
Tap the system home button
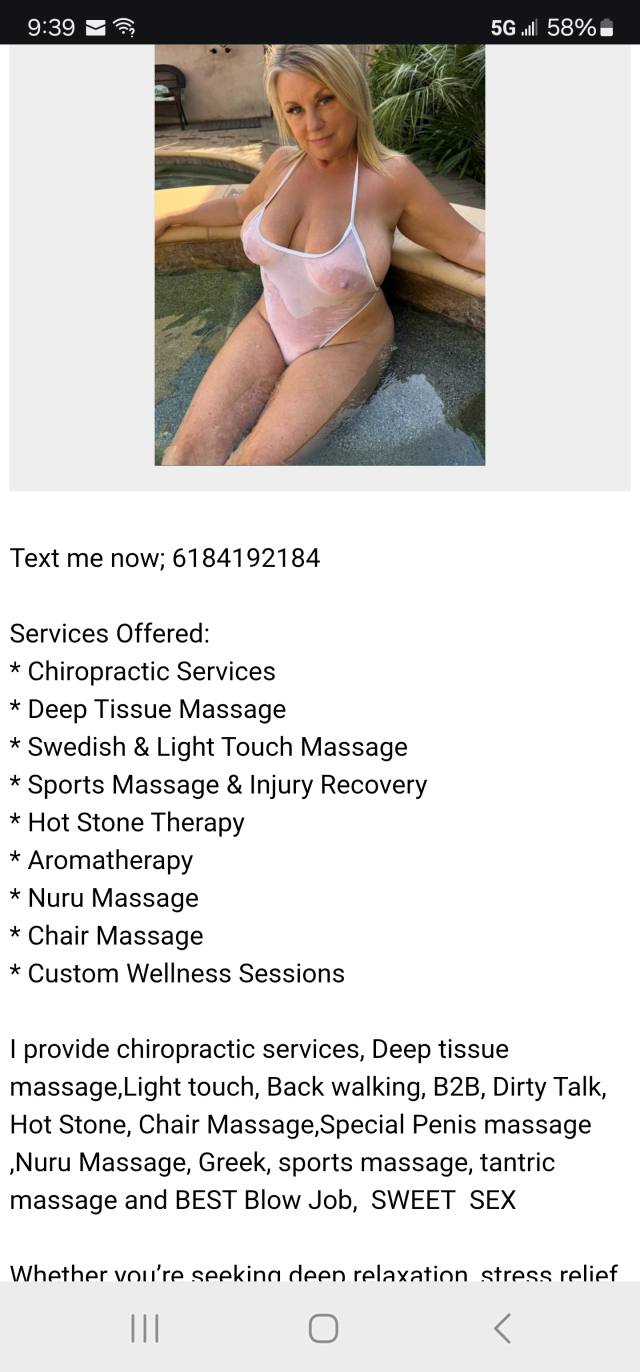point(323,1328)
